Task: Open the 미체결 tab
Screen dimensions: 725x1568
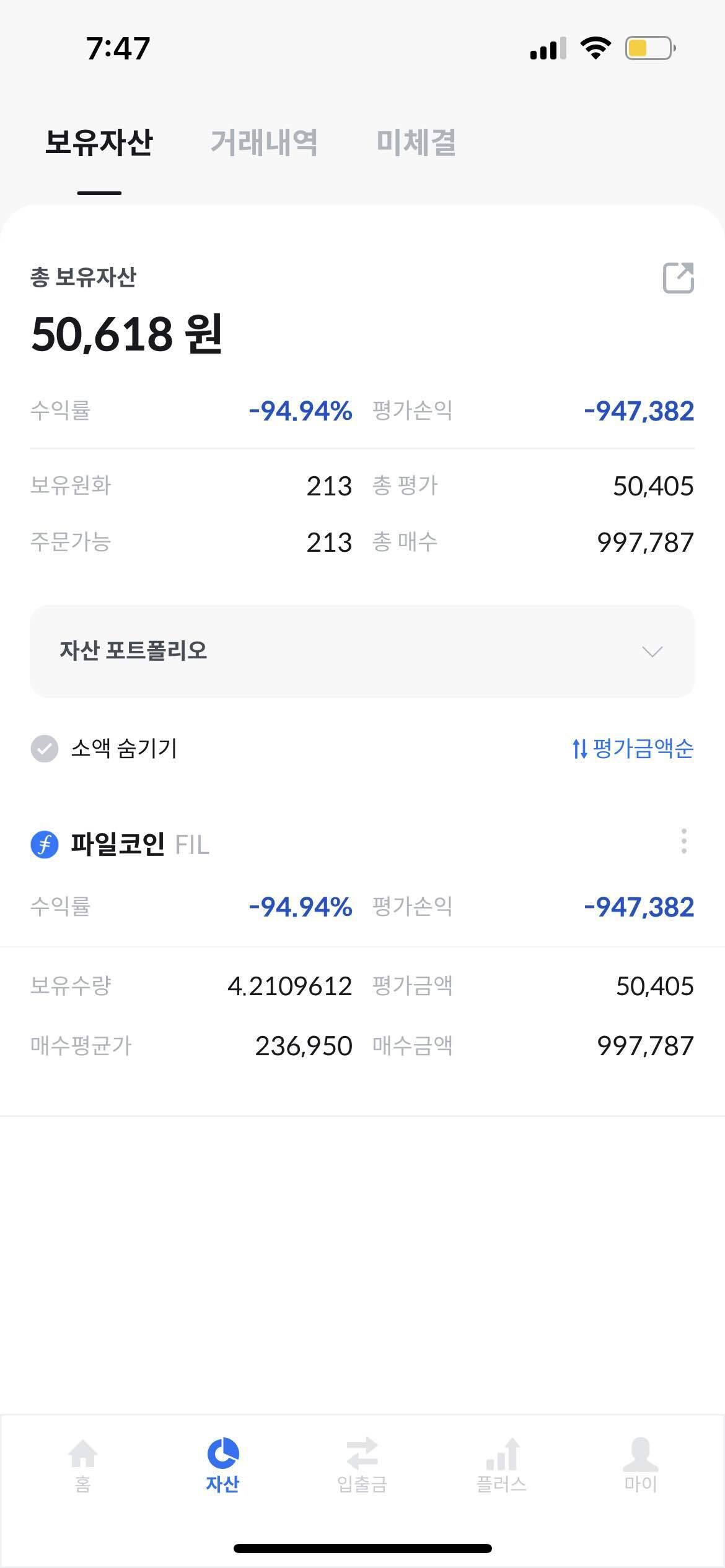Action: tap(418, 144)
